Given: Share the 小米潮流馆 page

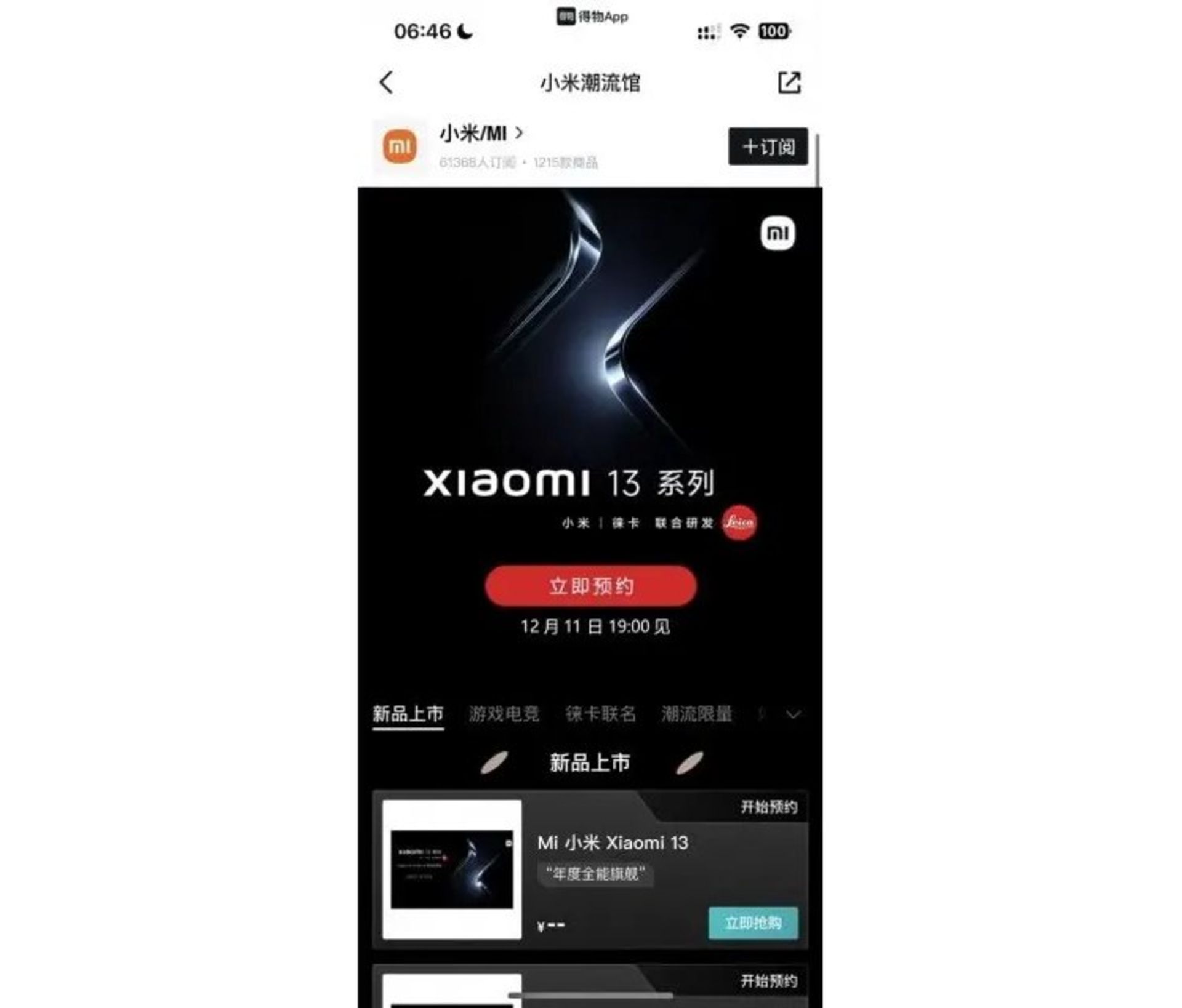Looking at the screenshot, I should click(x=789, y=82).
